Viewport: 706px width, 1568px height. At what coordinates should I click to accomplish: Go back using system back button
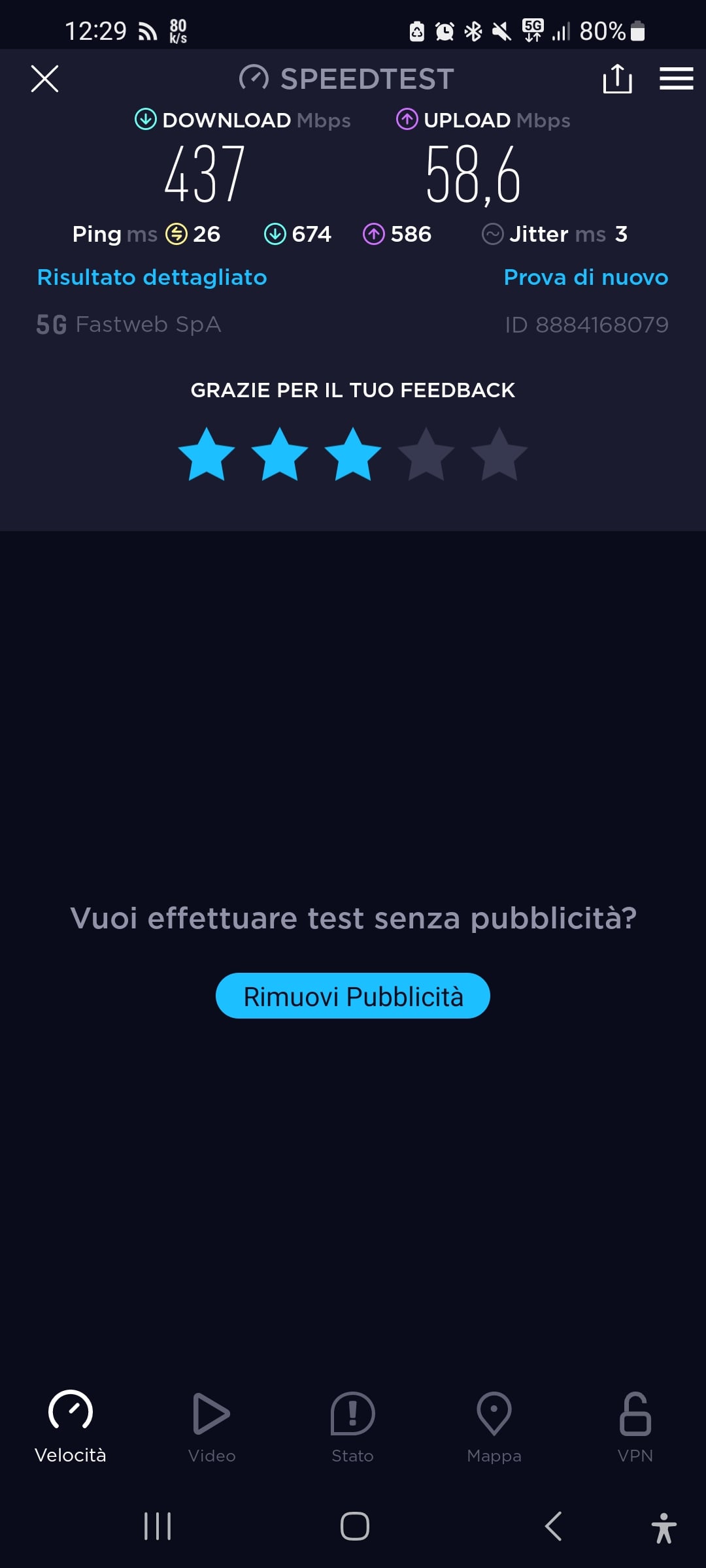tap(553, 1527)
